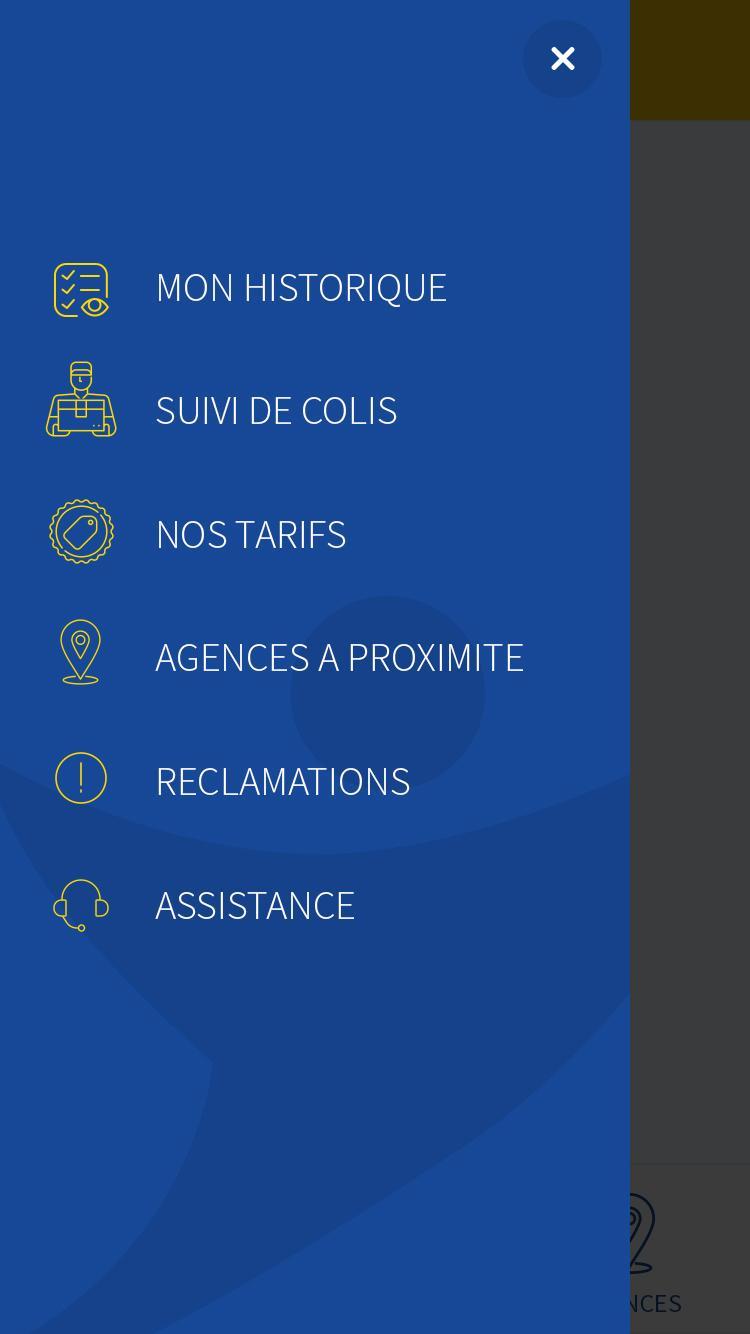Start parcel tracking via SUIVI DE COLIS
This screenshot has height=1334, width=750.
(276, 410)
